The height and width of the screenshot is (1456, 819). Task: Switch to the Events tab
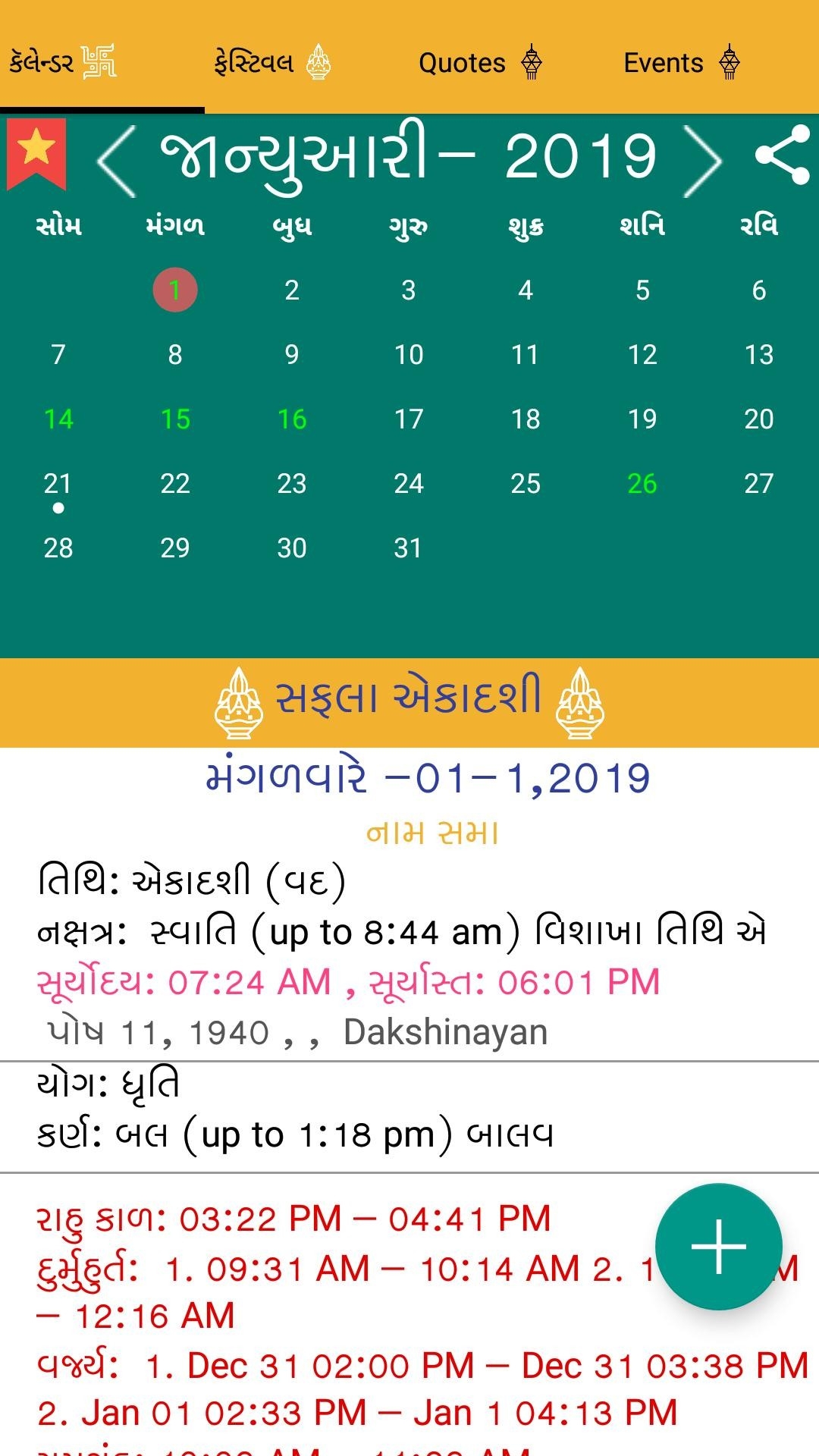coord(681,62)
